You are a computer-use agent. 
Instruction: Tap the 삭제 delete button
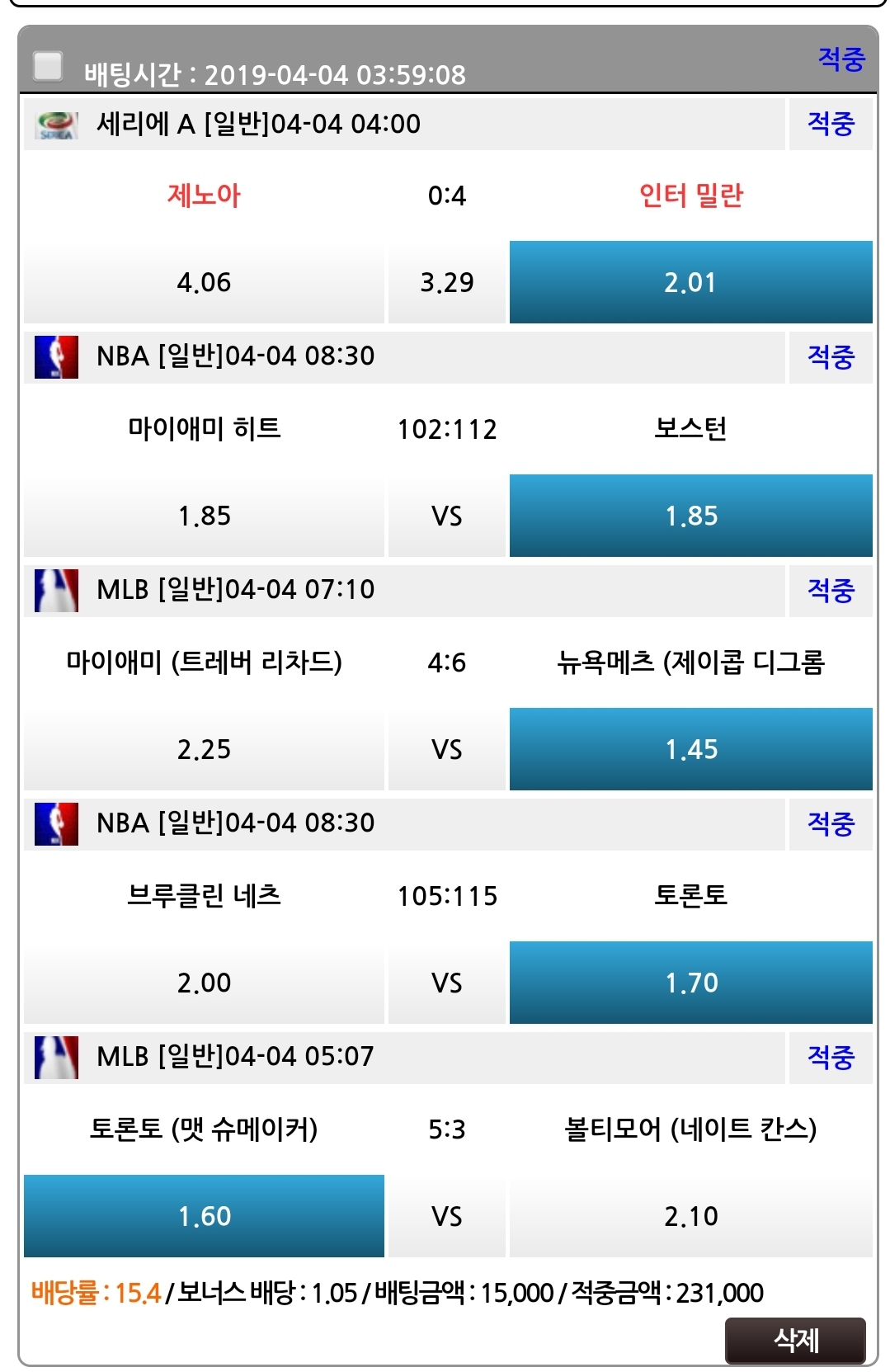click(795, 1340)
